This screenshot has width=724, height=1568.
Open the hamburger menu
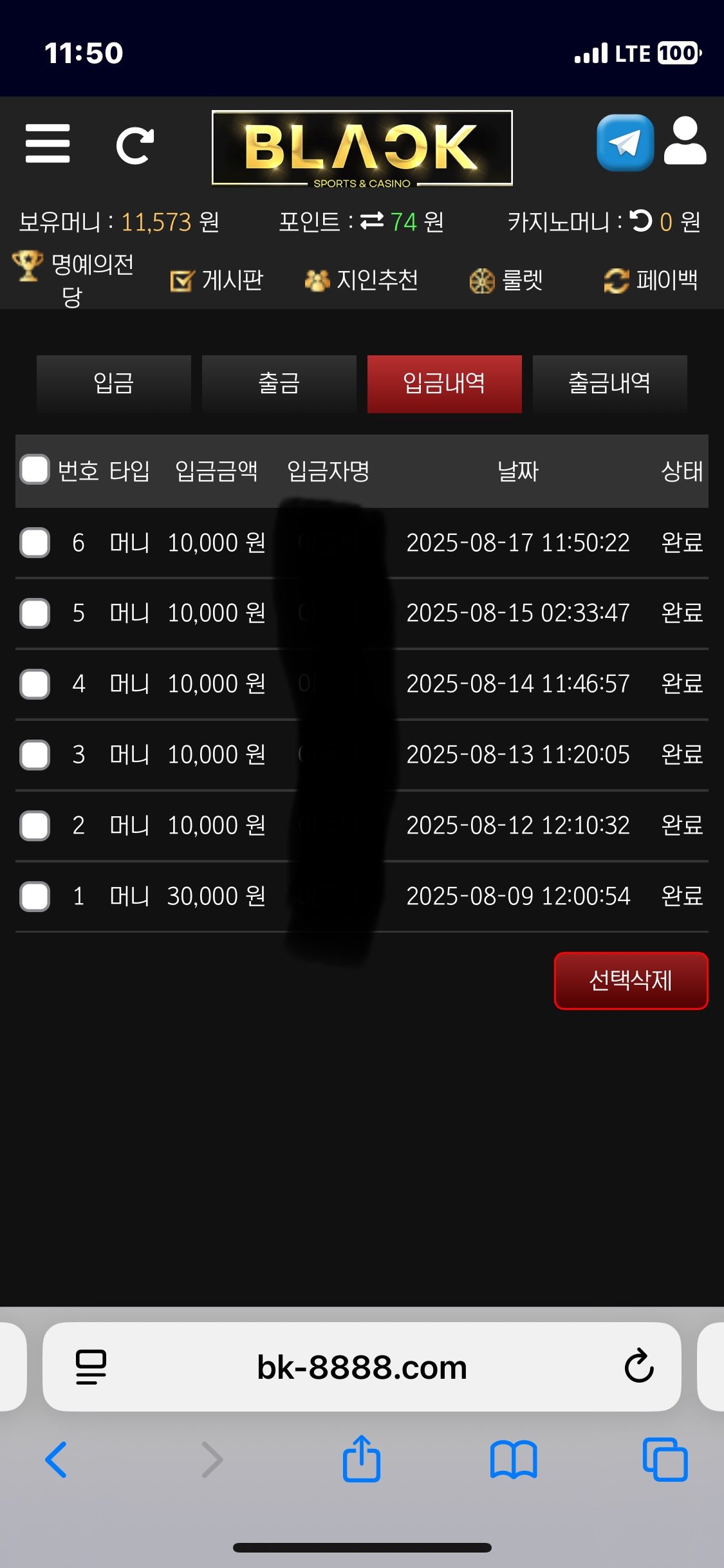[48, 144]
